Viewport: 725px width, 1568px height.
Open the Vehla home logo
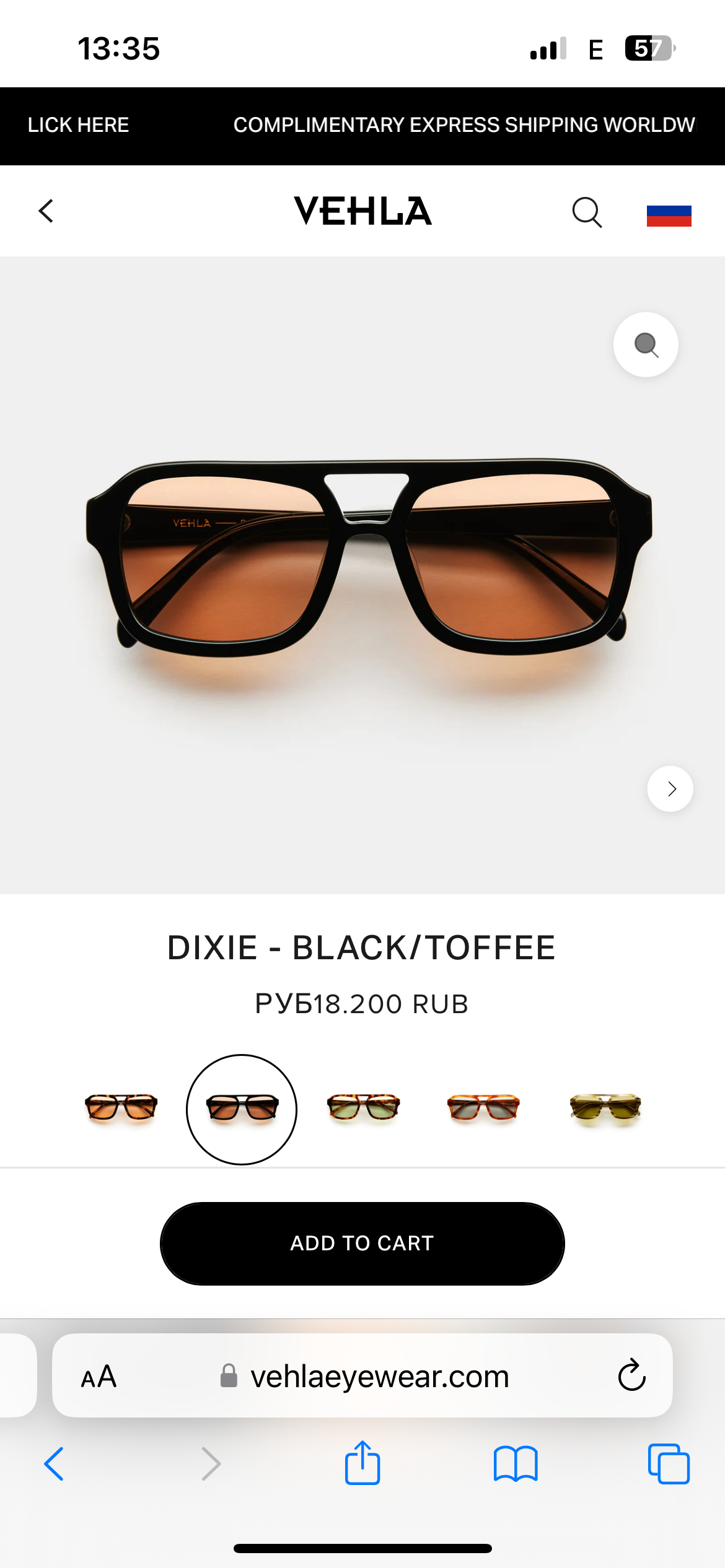(x=362, y=211)
